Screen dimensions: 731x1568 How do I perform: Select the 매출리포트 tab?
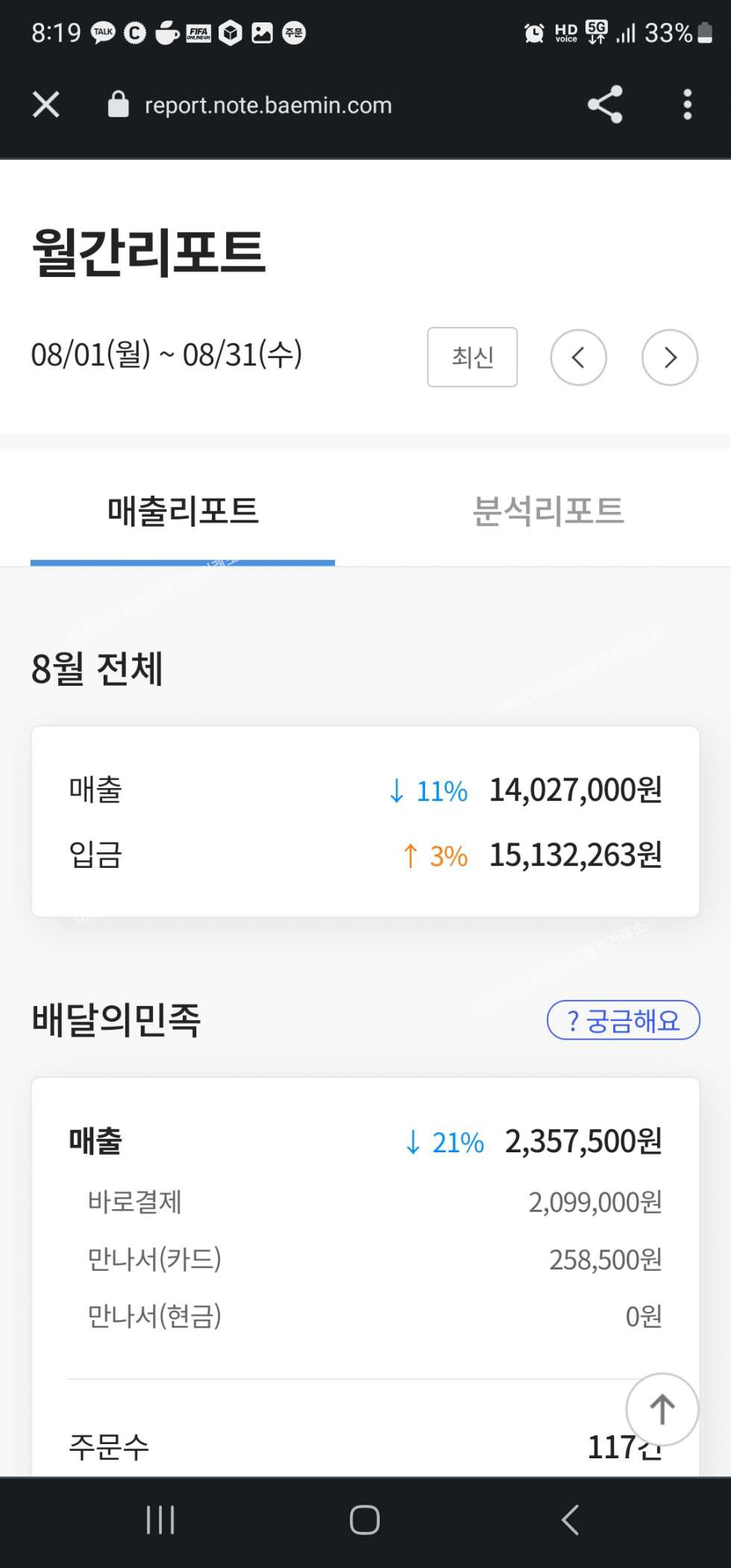point(183,512)
